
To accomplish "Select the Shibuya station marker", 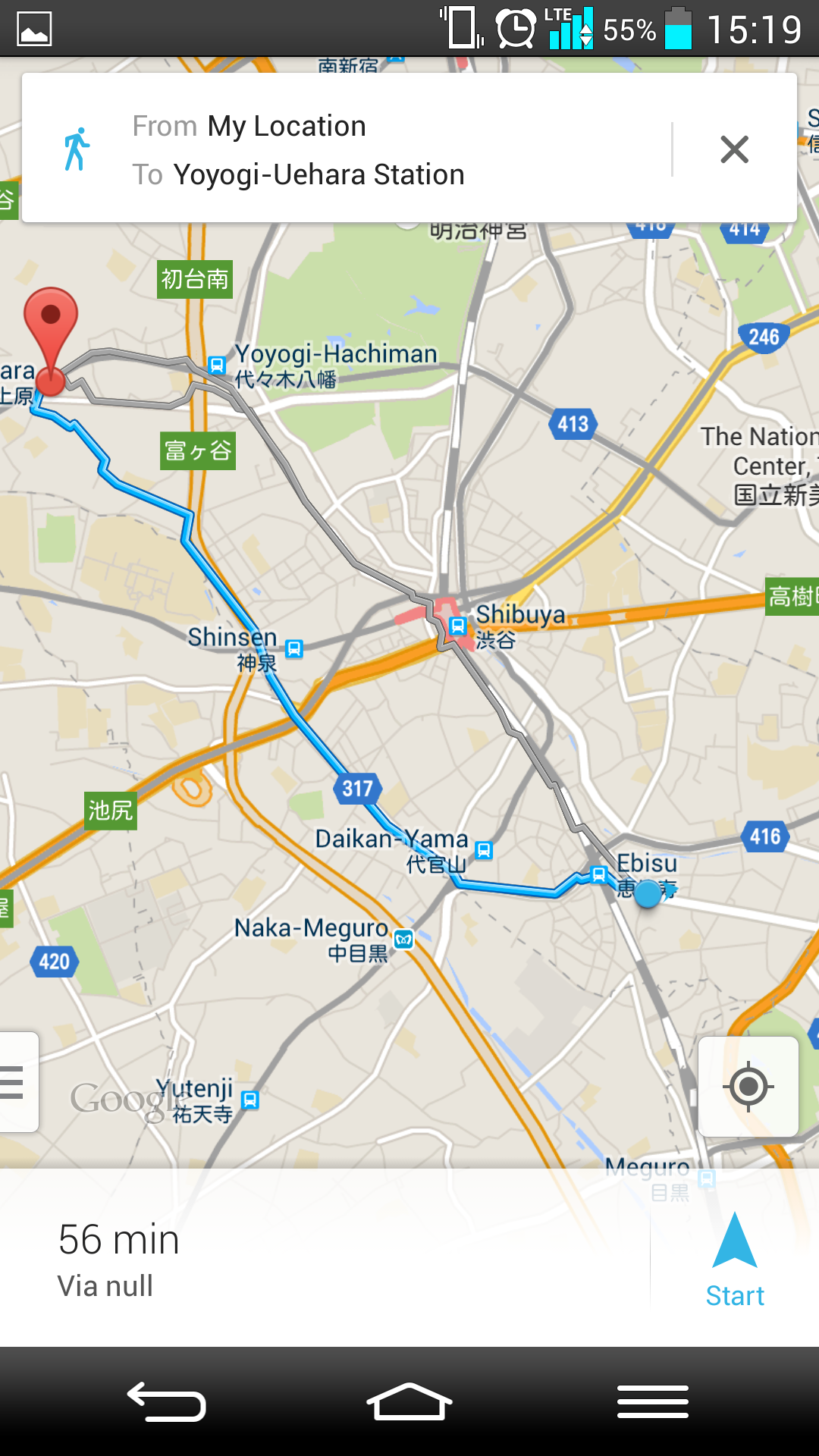I will [x=457, y=626].
